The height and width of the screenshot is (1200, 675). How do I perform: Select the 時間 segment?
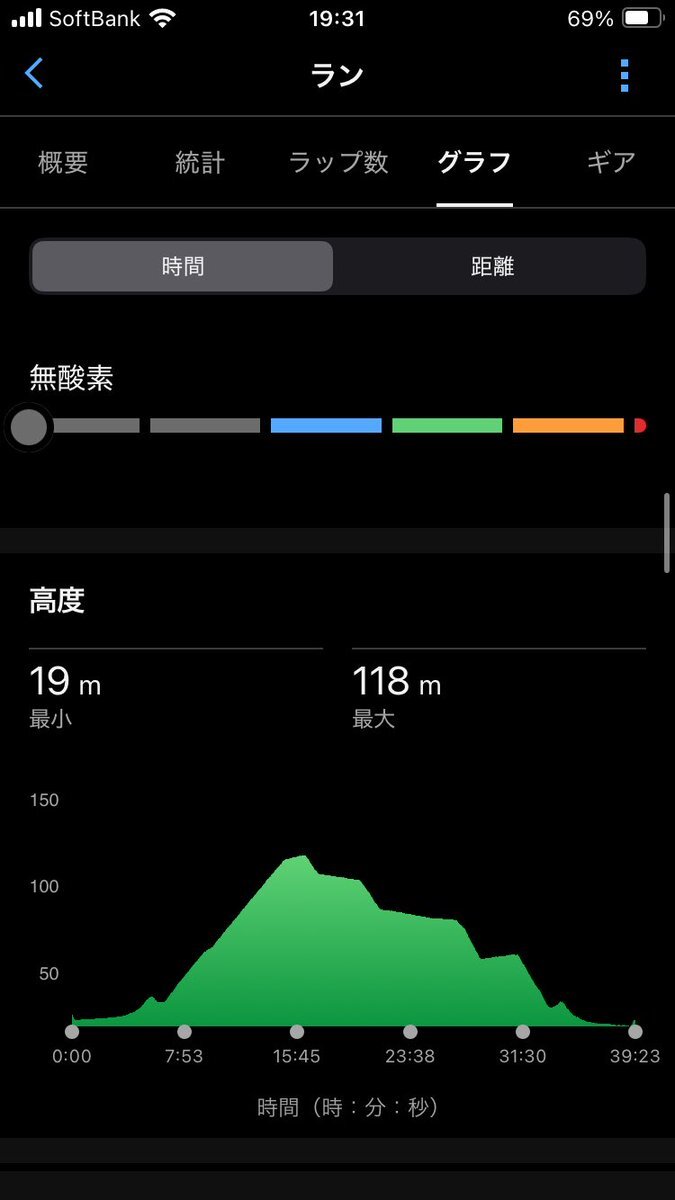[x=182, y=266]
